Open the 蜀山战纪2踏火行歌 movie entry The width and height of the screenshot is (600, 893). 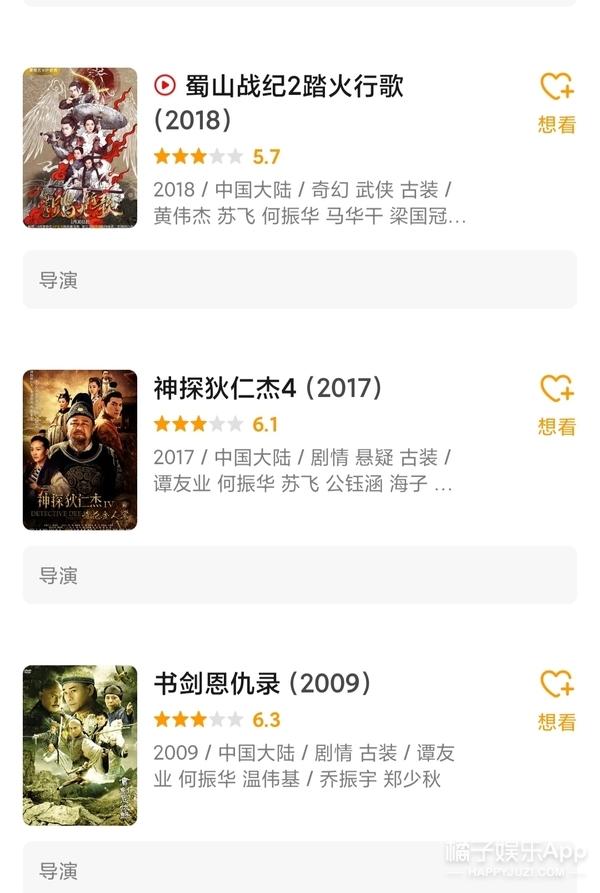pos(292,86)
